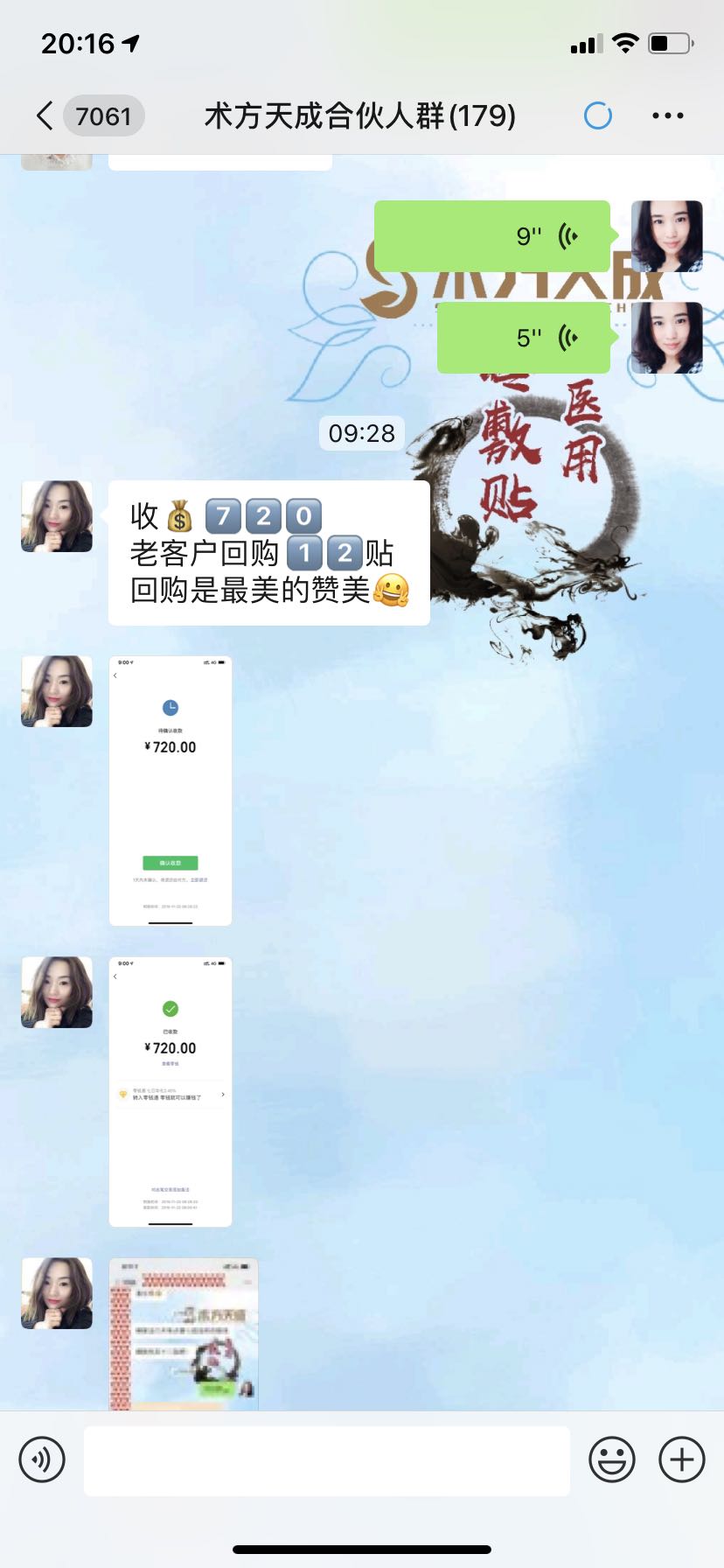Play the 9-second voice message
724x1568 pixels.
click(x=492, y=236)
